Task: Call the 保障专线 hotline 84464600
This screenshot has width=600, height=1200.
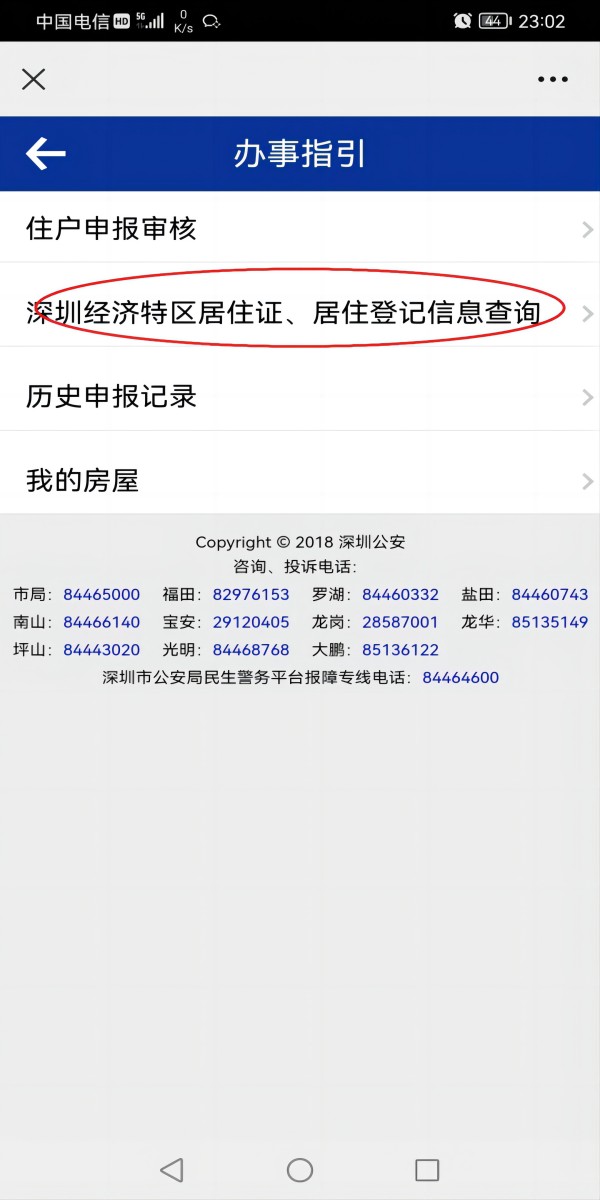Action: pos(460,678)
